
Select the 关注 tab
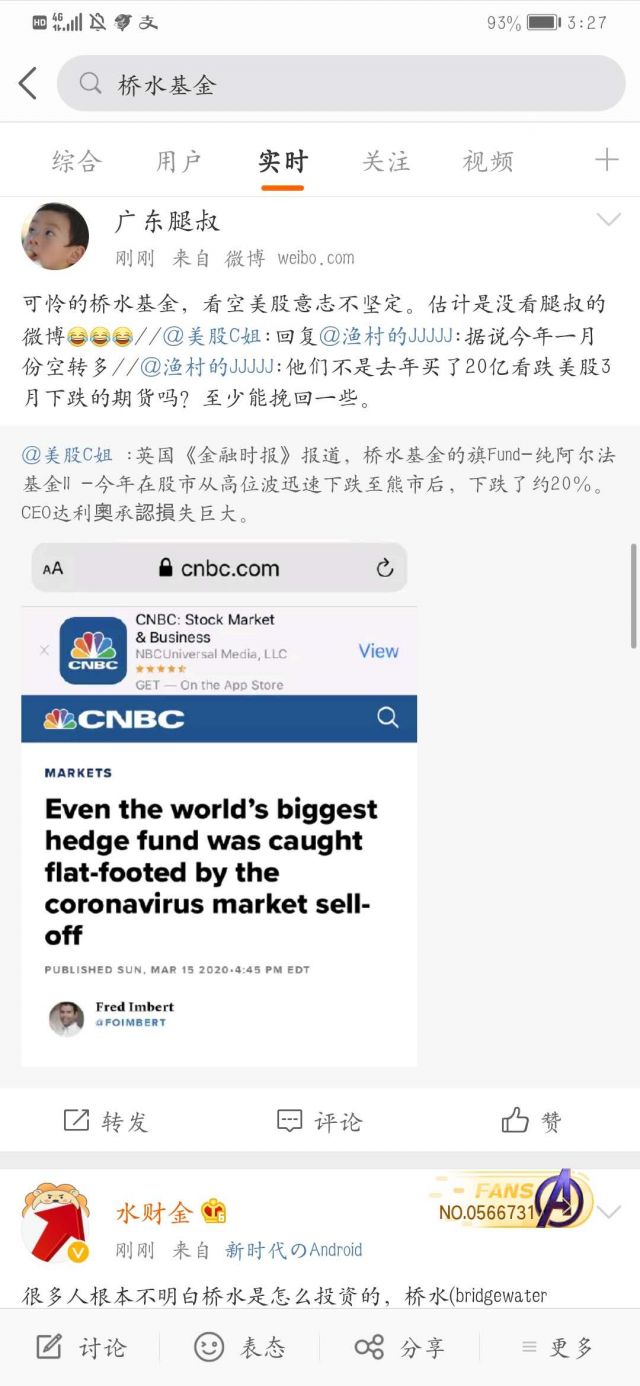[386, 161]
